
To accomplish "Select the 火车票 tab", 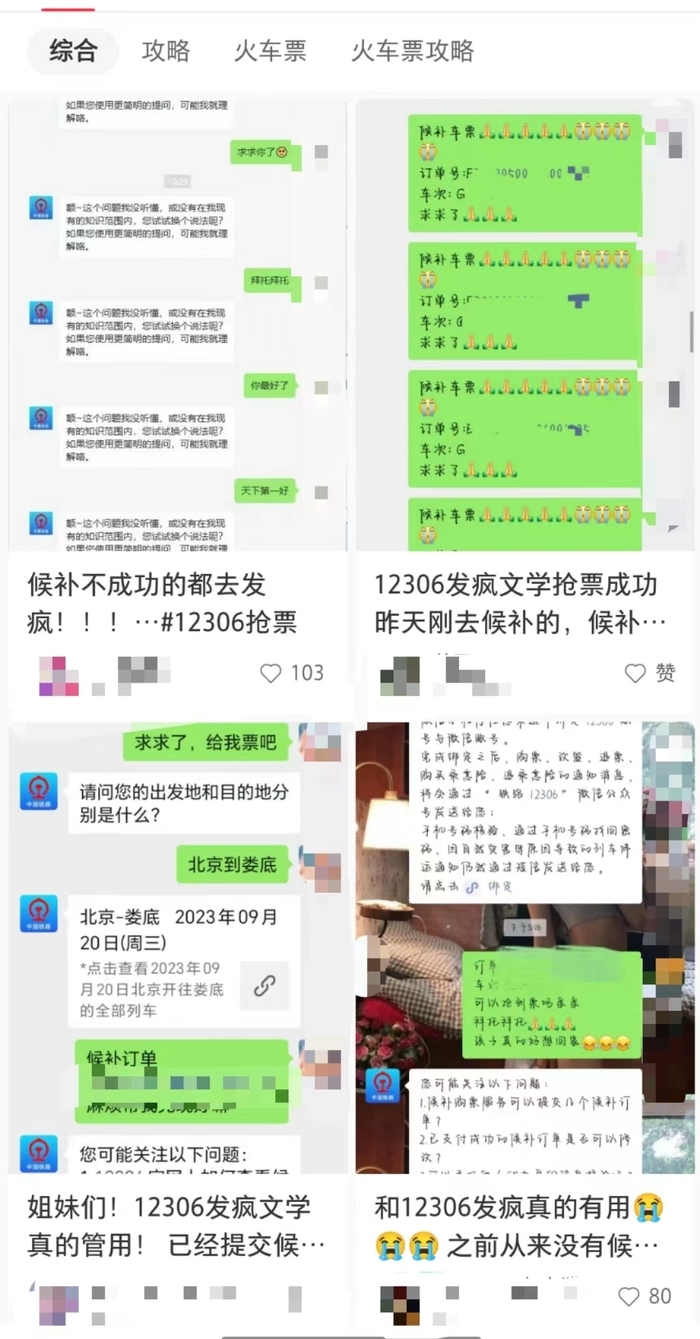I will (x=270, y=51).
